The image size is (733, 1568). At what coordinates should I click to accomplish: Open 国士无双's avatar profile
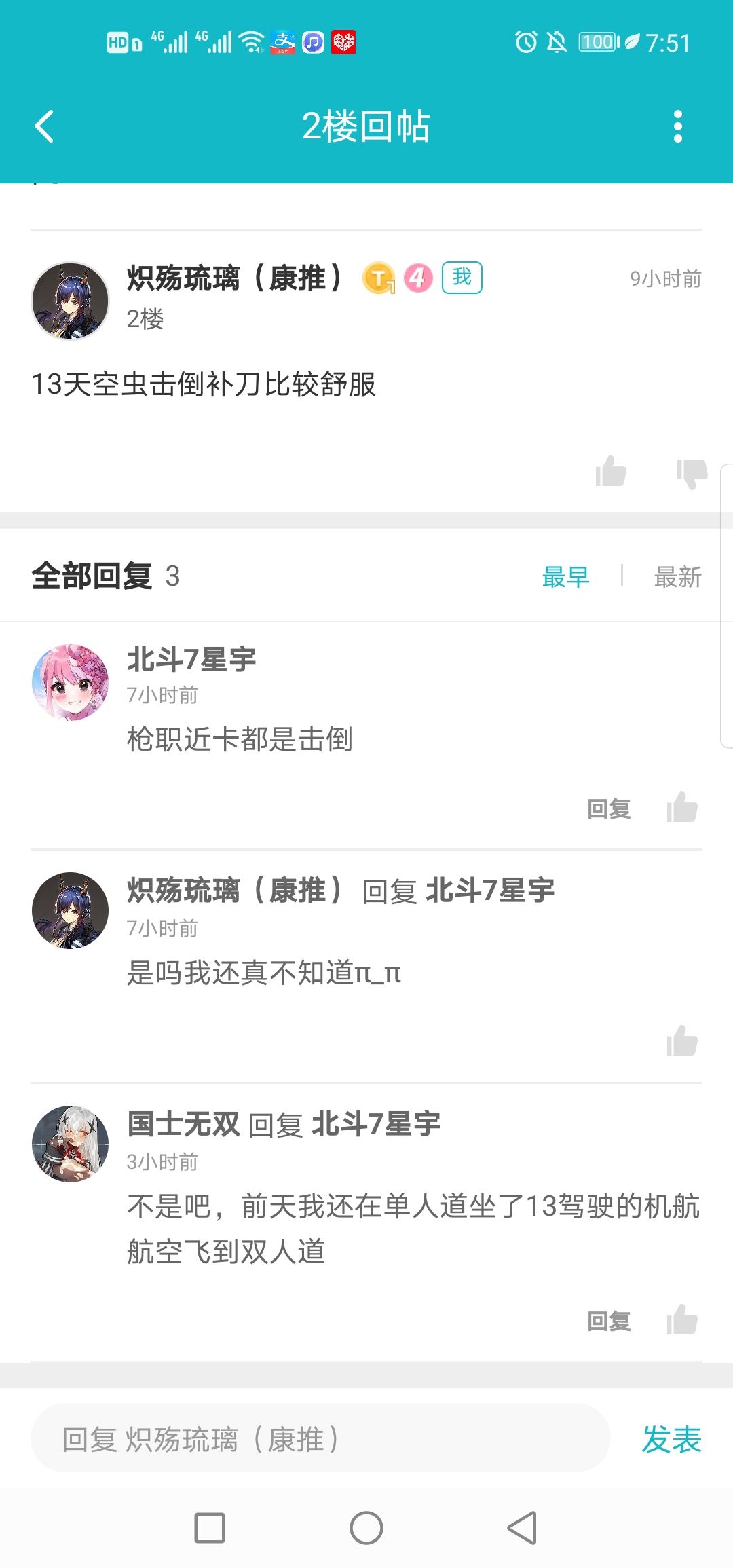[x=71, y=1144]
